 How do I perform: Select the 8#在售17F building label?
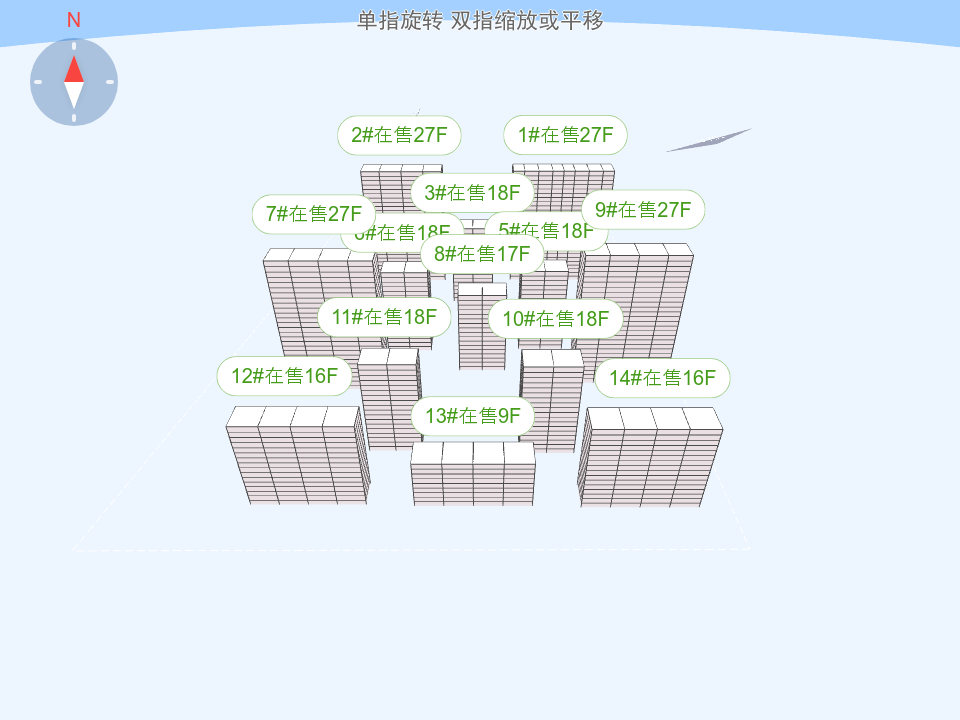coord(481,254)
